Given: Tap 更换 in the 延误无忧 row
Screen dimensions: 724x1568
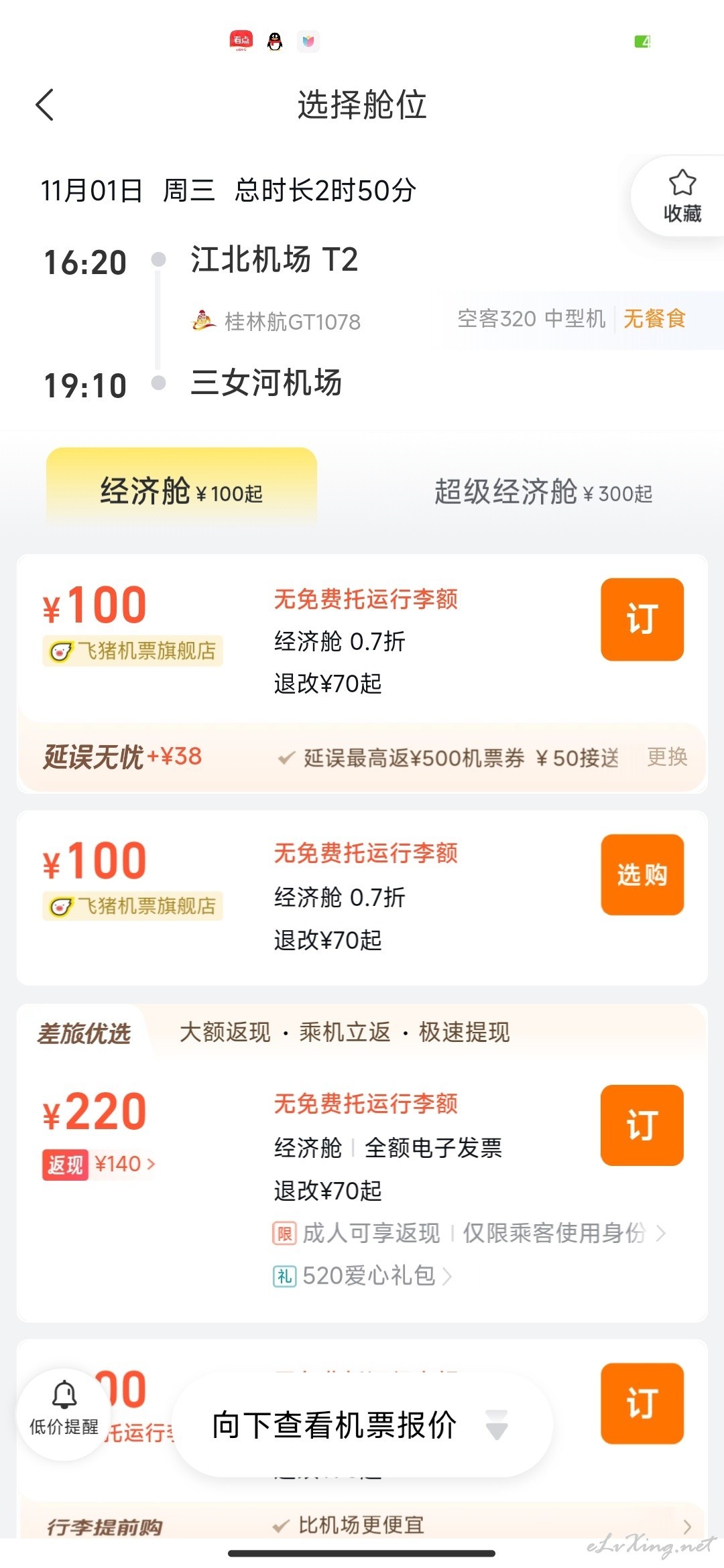Looking at the screenshot, I should [x=667, y=757].
